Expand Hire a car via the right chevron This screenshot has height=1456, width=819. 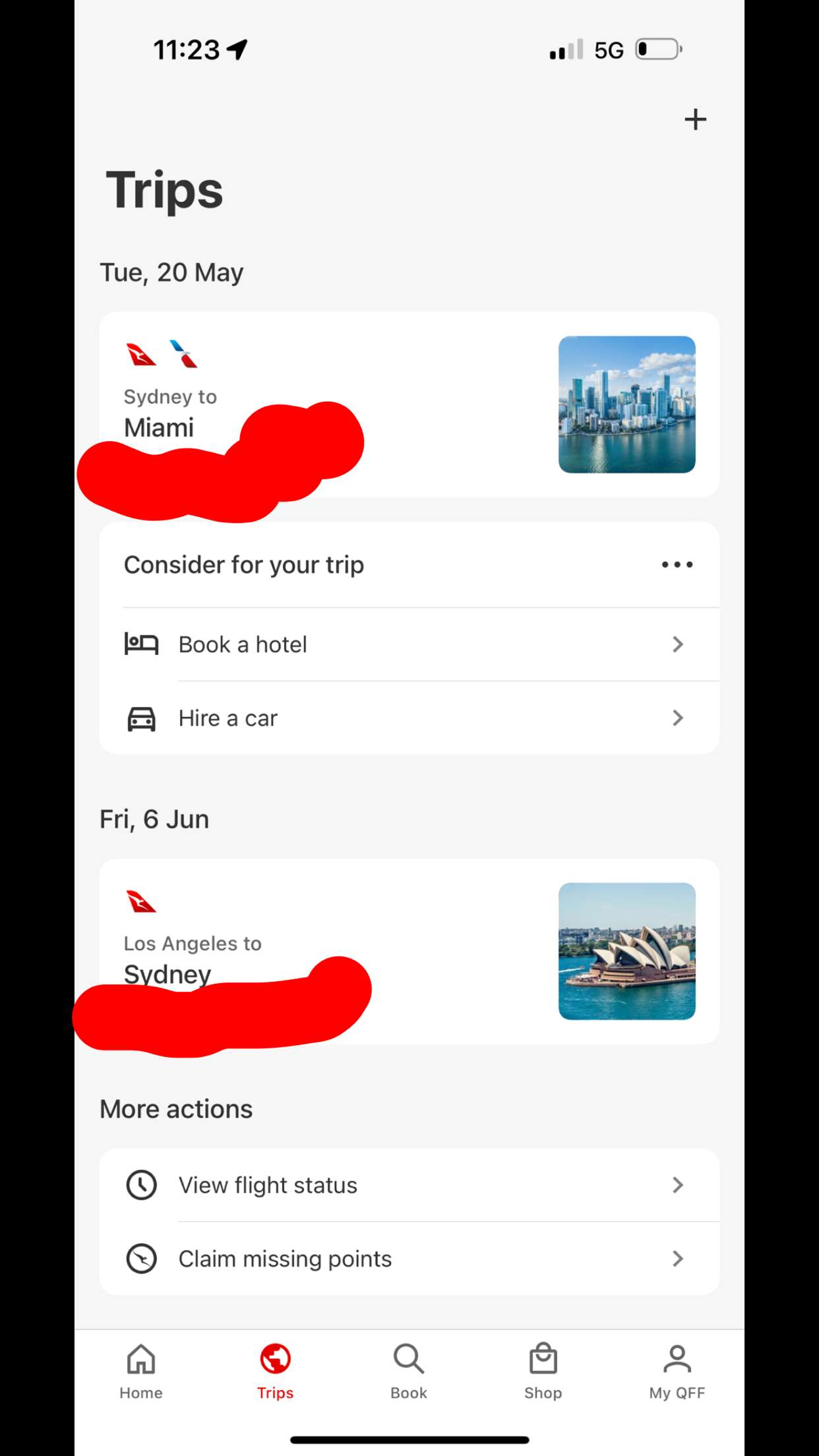677,718
